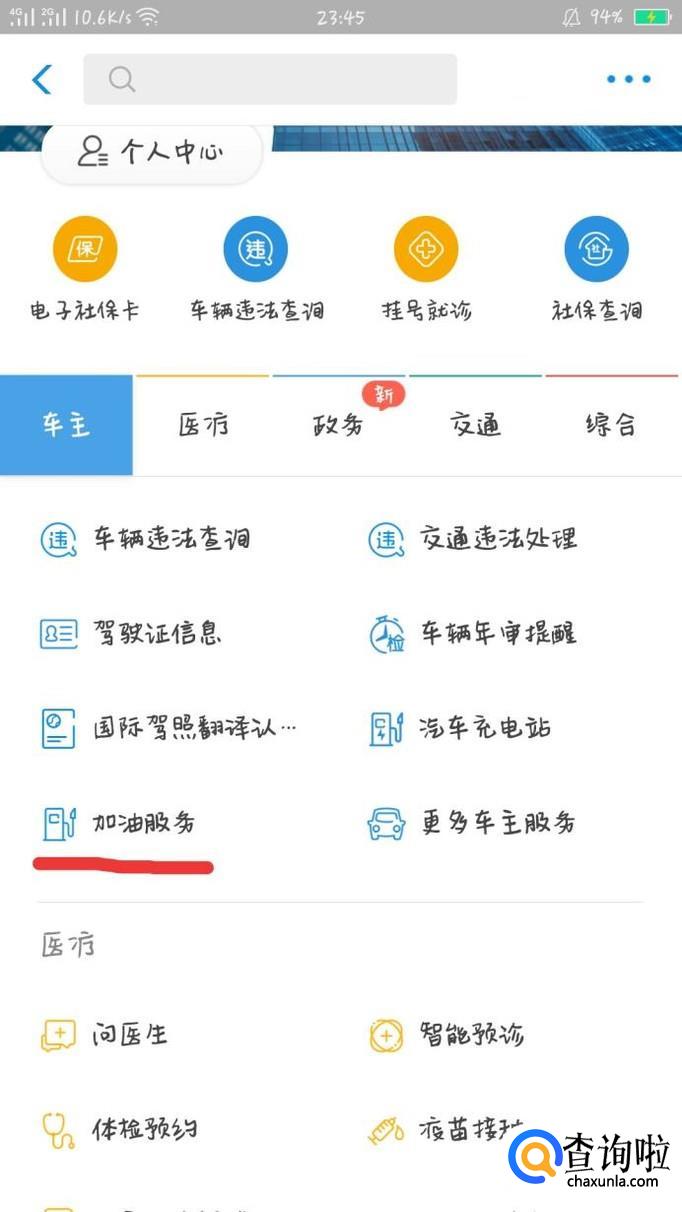This screenshot has height=1212, width=682.
Task: Switch to the 医疗 tab
Action: (x=203, y=425)
